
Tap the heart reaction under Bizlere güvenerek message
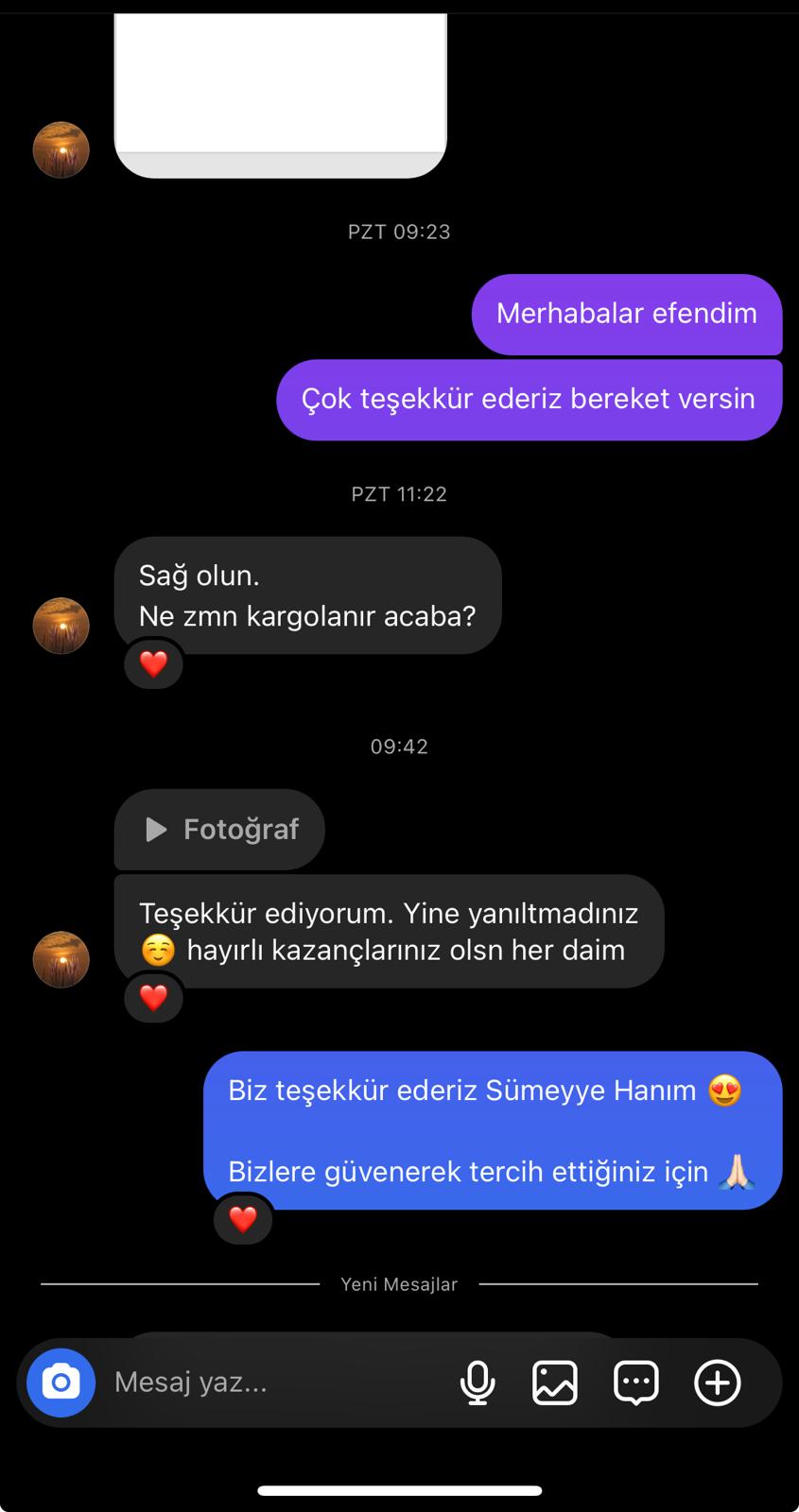click(243, 1219)
